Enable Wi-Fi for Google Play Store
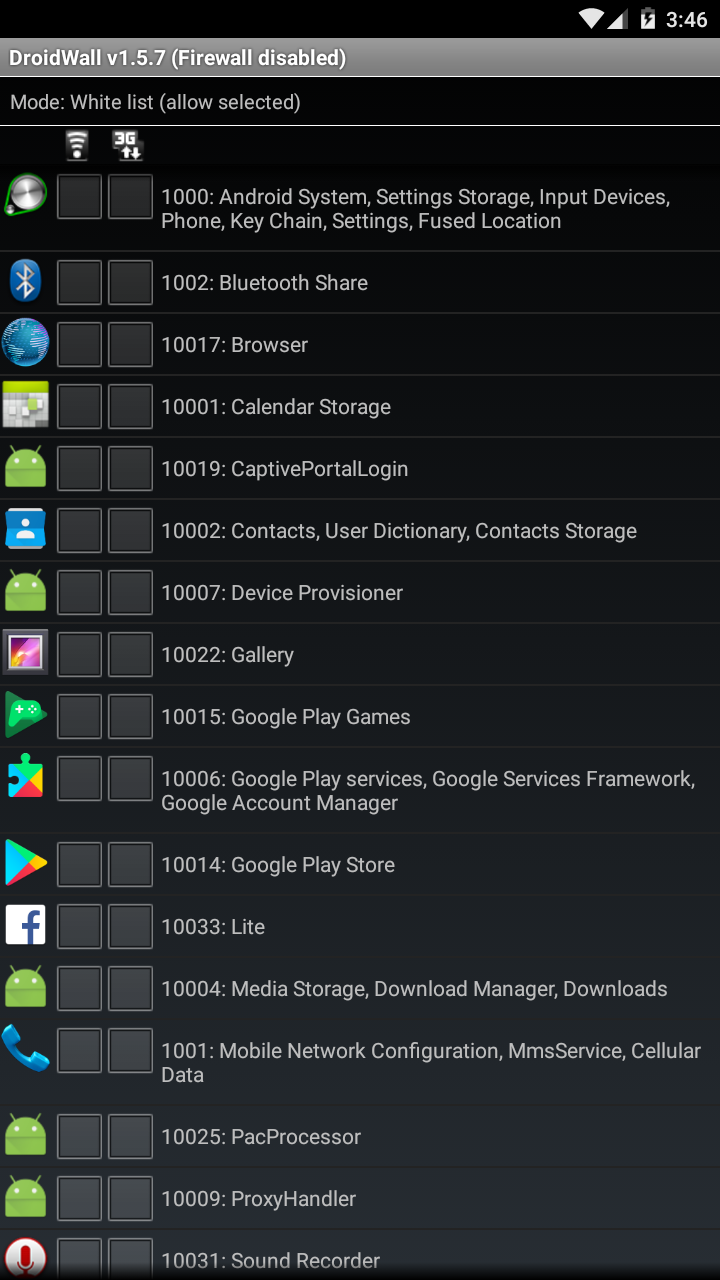Image resolution: width=720 pixels, height=1280 pixels. (x=79, y=865)
